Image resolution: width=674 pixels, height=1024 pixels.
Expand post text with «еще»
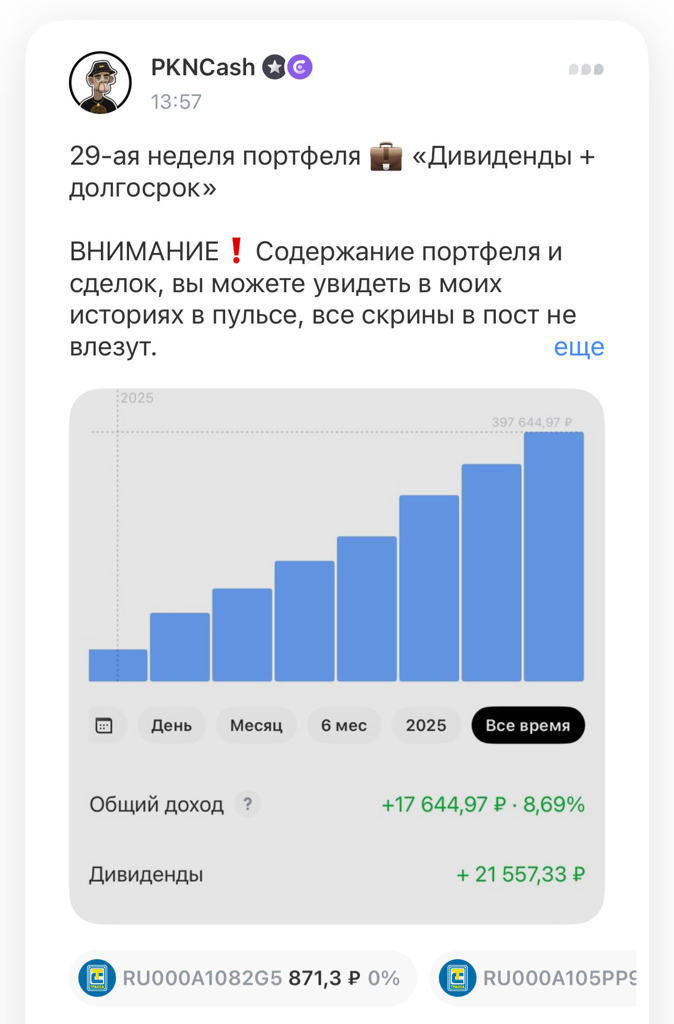pyautogui.click(x=579, y=347)
